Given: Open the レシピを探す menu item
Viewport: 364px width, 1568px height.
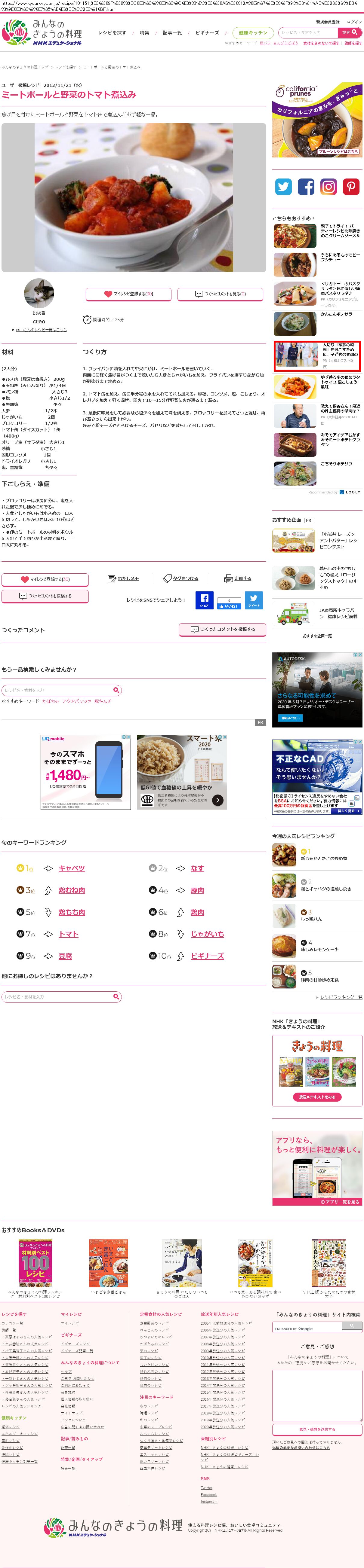Looking at the screenshot, I should pyautogui.click(x=112, y=33).
